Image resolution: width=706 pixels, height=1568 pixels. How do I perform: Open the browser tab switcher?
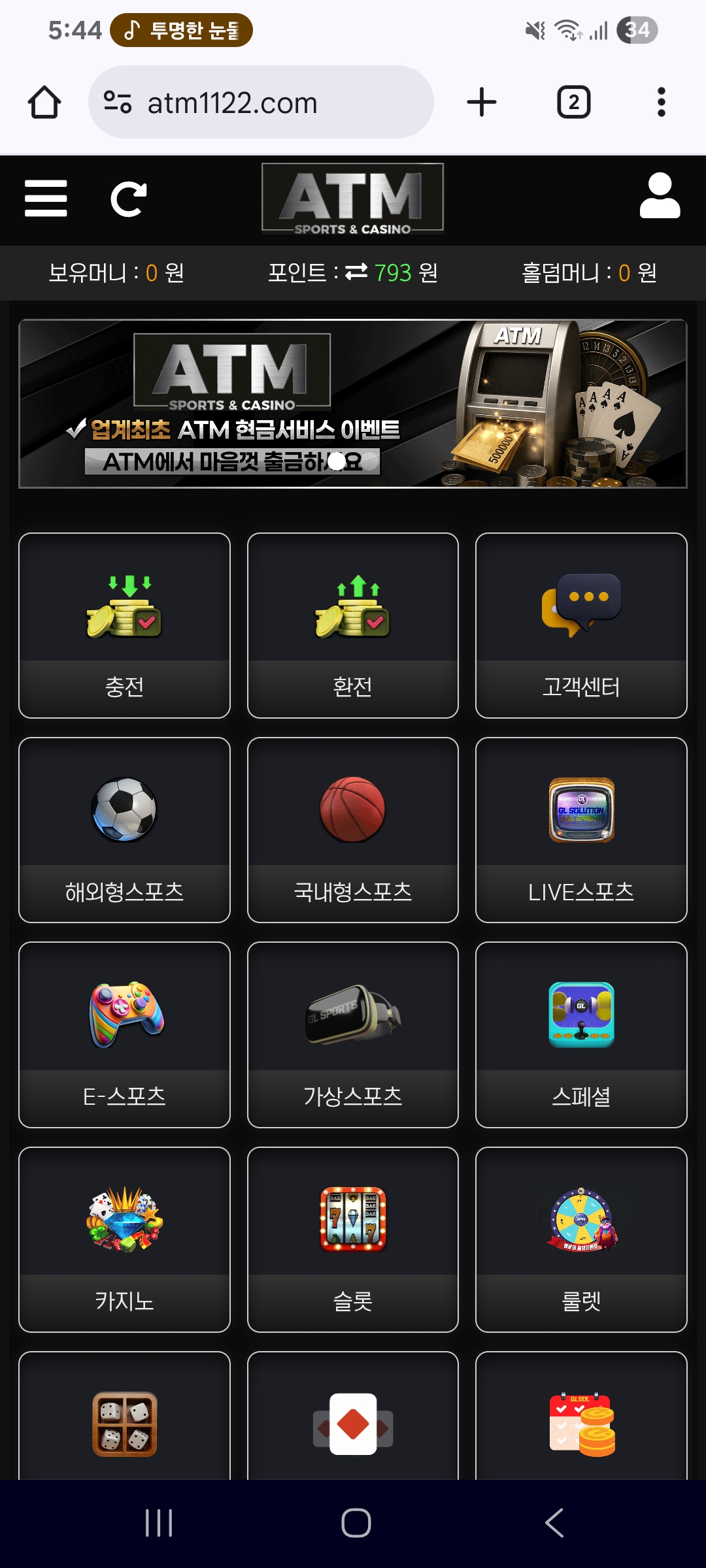(573, 103)
